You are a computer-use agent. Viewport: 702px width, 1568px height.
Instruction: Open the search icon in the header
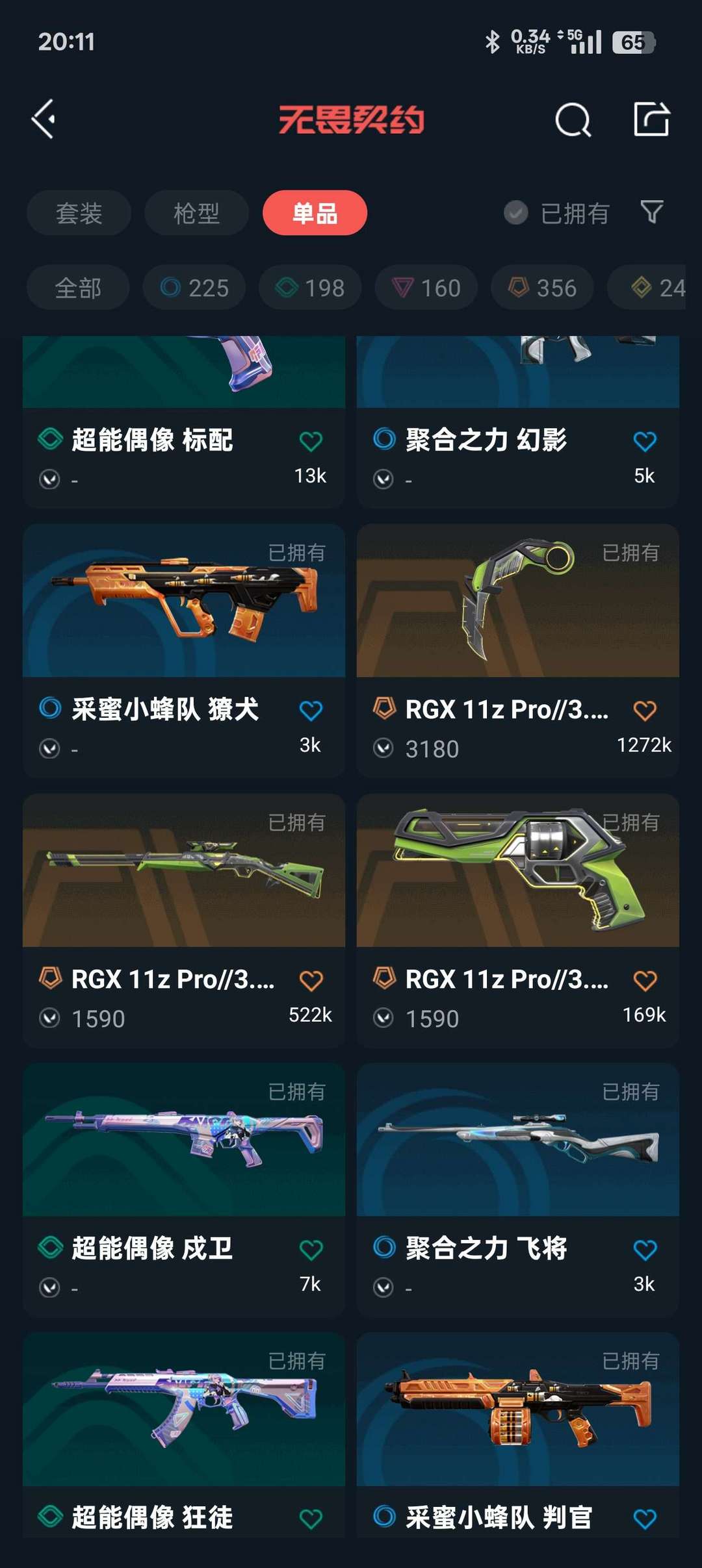pyautogui.click(x=573, y=120)
